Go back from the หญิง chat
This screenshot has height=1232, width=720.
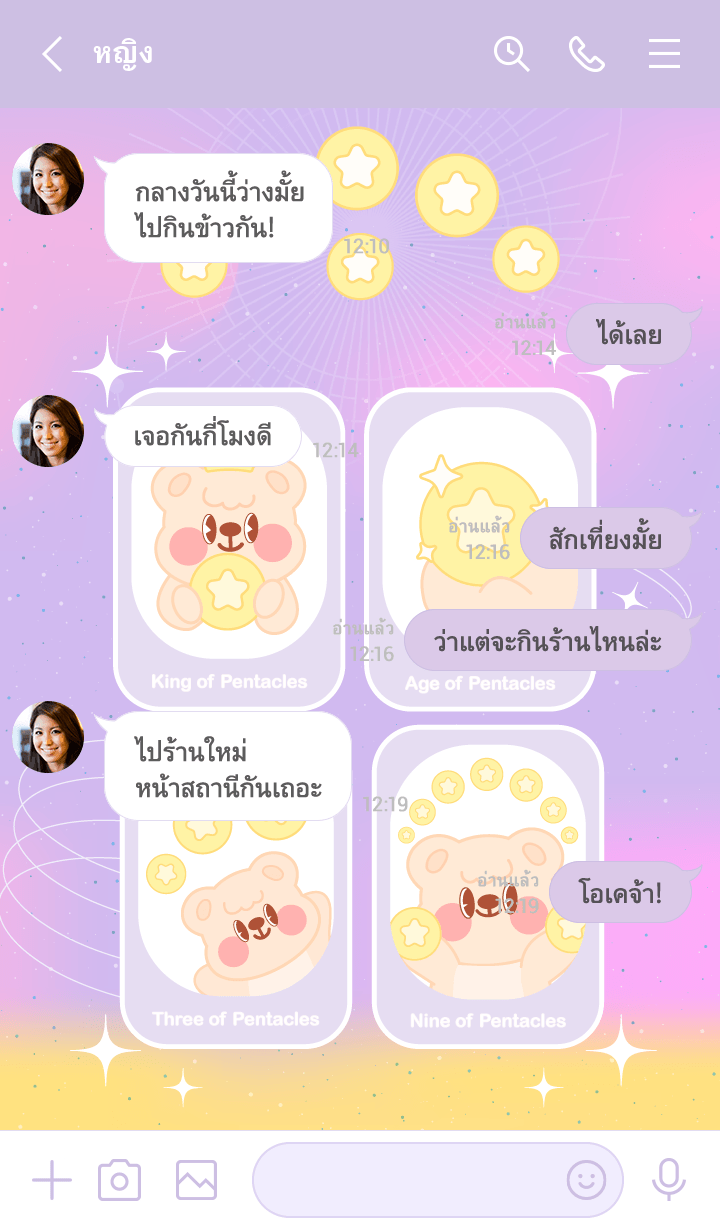(52, 54)
